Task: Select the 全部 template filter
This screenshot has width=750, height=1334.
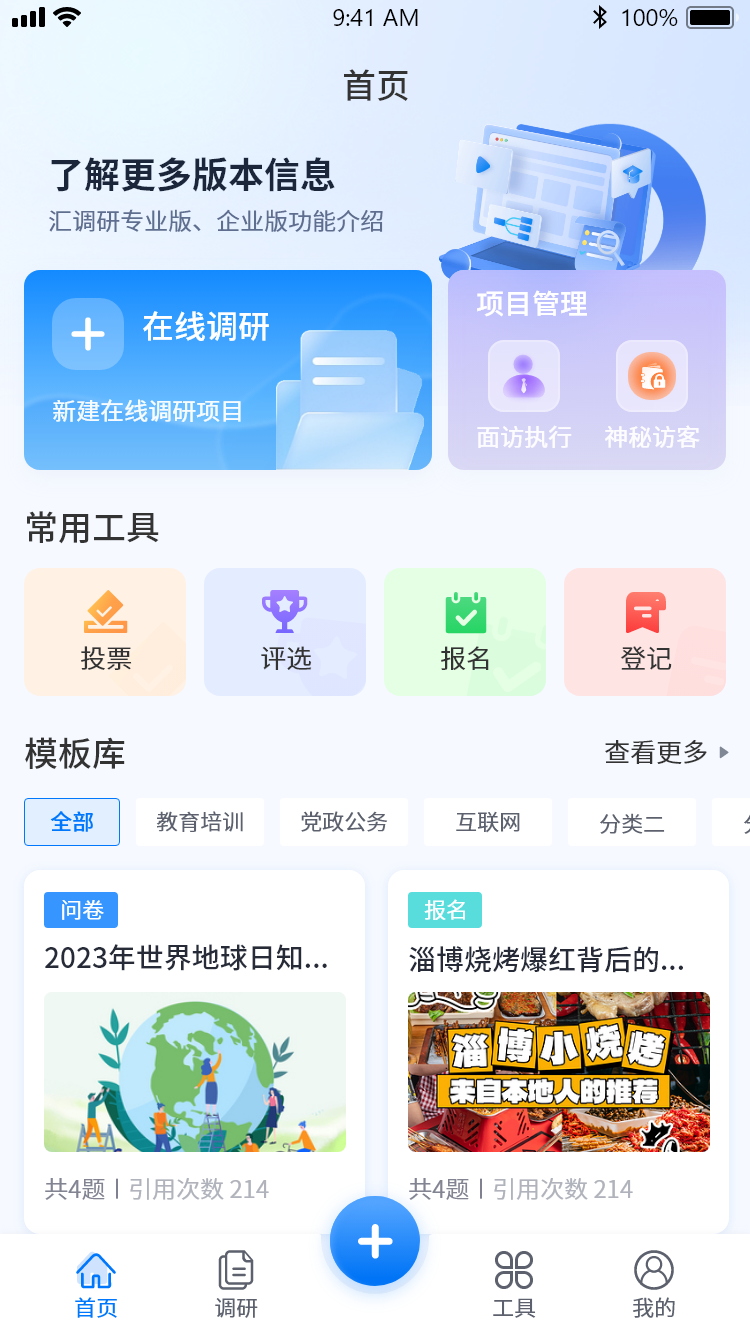Action: click(x=72, y=822)
